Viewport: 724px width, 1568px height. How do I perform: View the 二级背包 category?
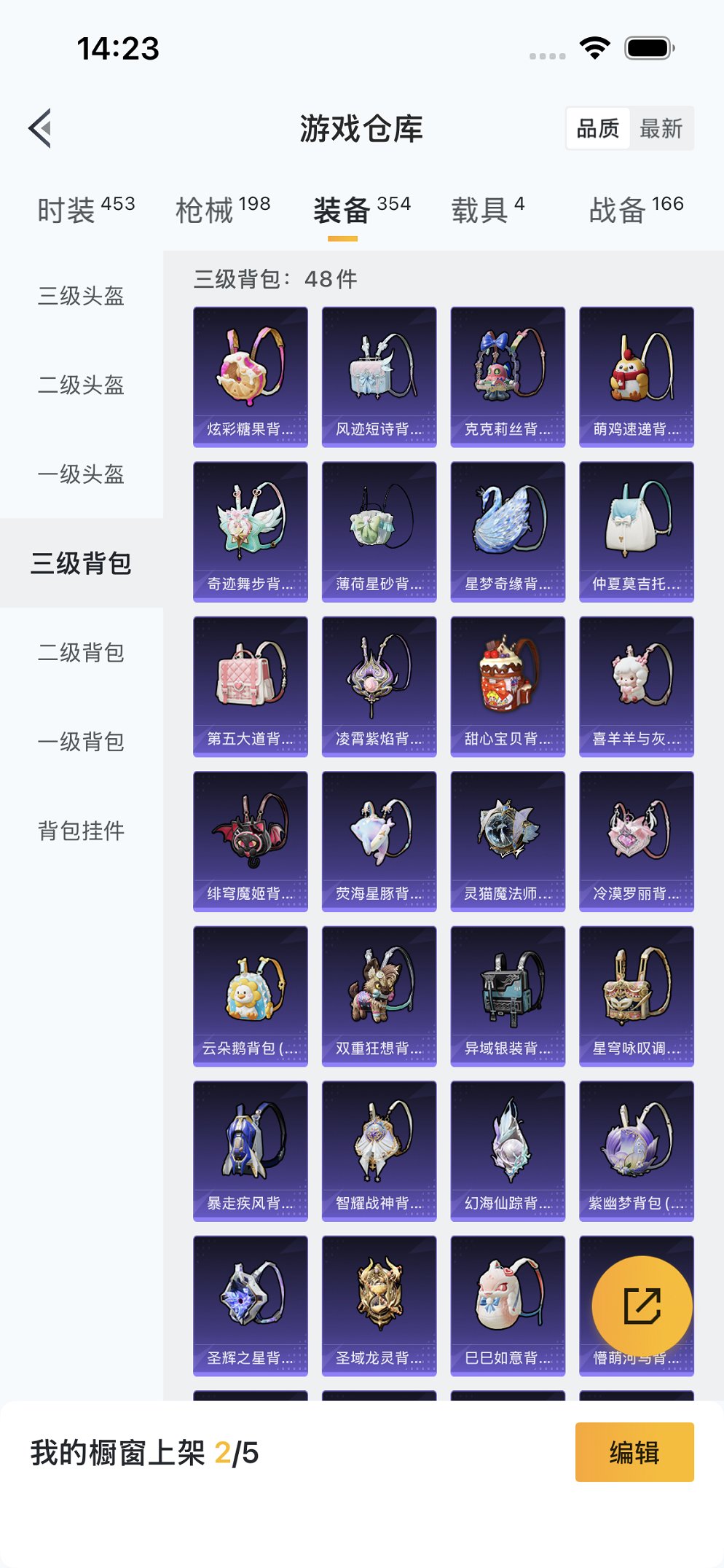(82, 654)
